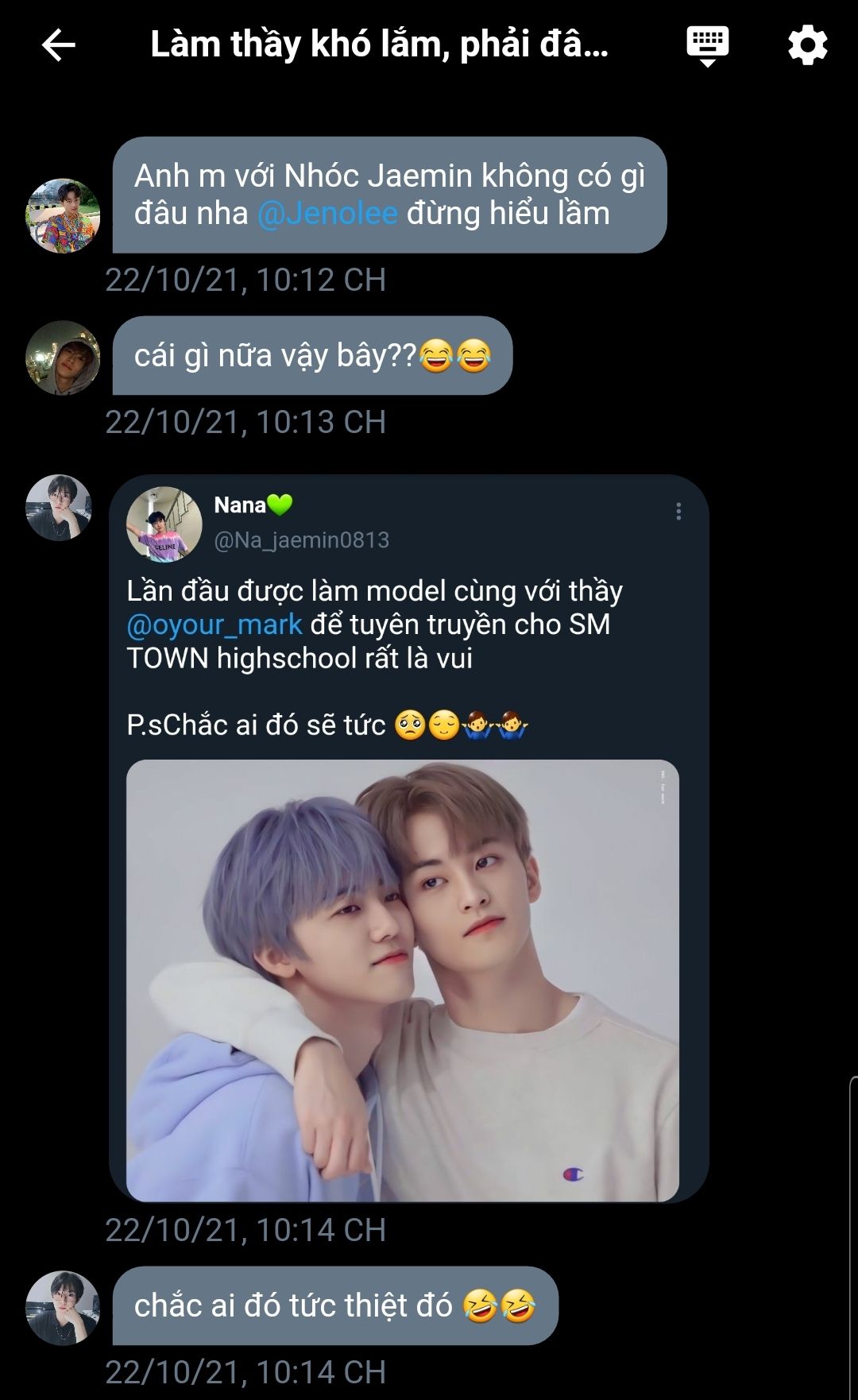Tap the @Jenolee mention link
The image size is (858, 1400).
point(327,214)
